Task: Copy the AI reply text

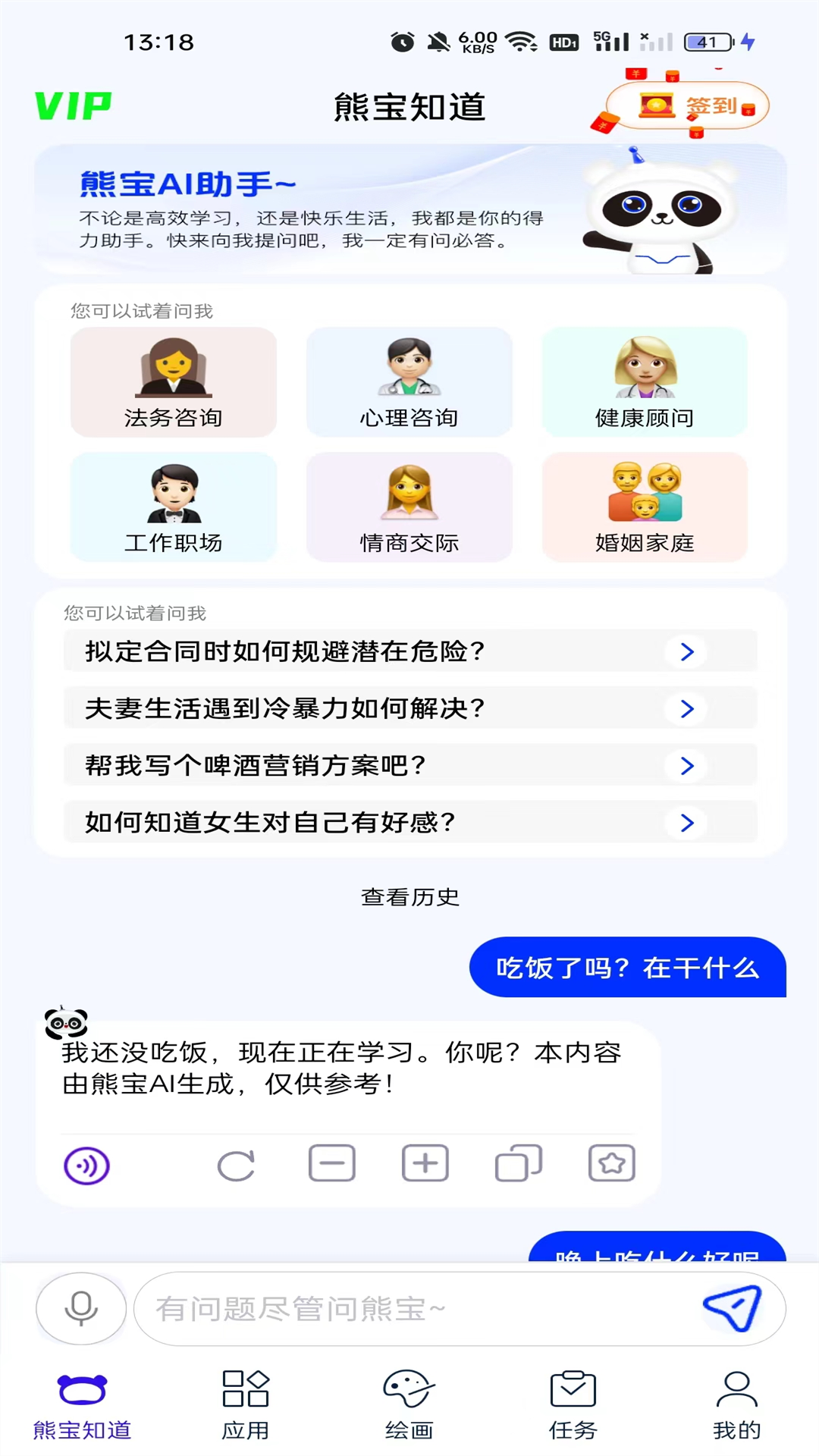Action: click(x=518, y=1164)
